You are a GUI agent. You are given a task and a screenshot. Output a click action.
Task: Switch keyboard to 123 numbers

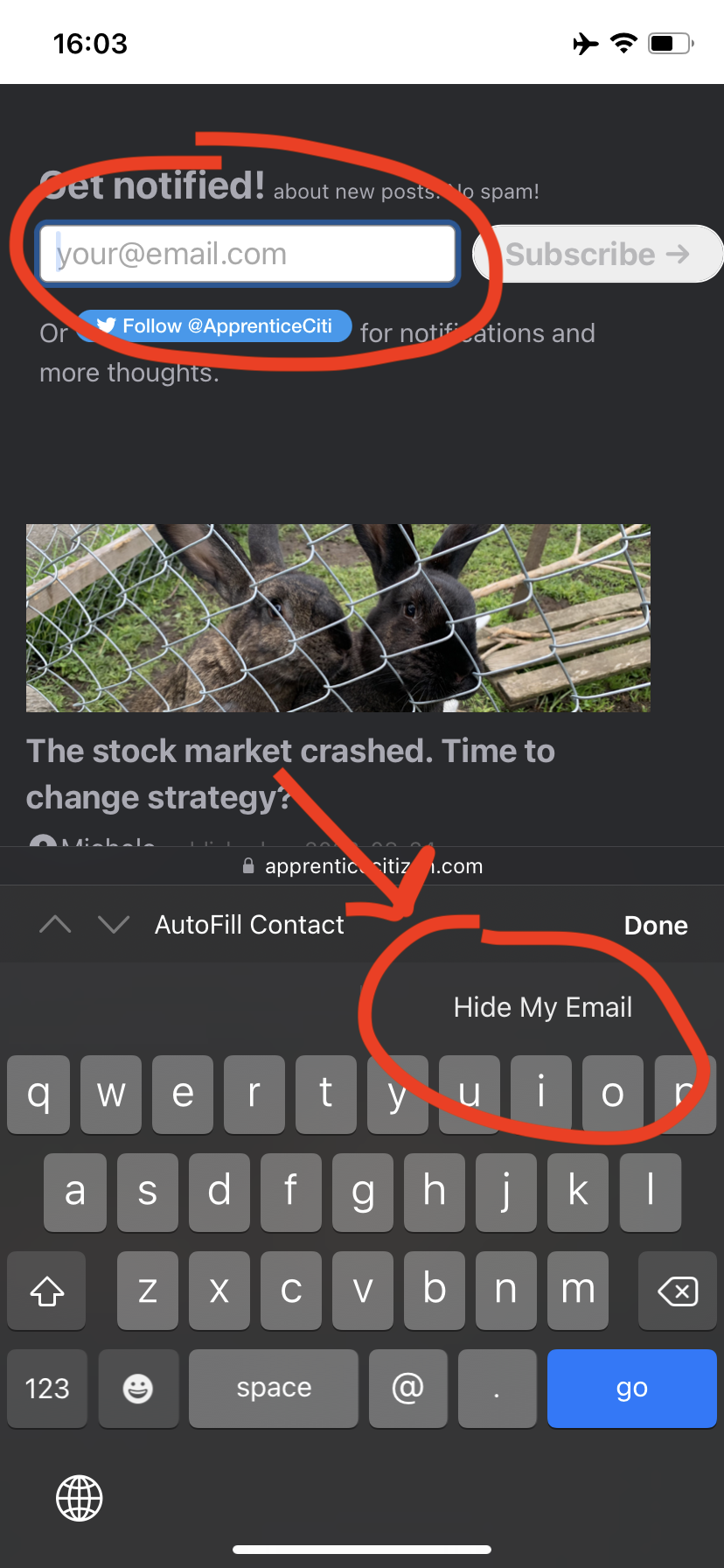(47, 1388)
